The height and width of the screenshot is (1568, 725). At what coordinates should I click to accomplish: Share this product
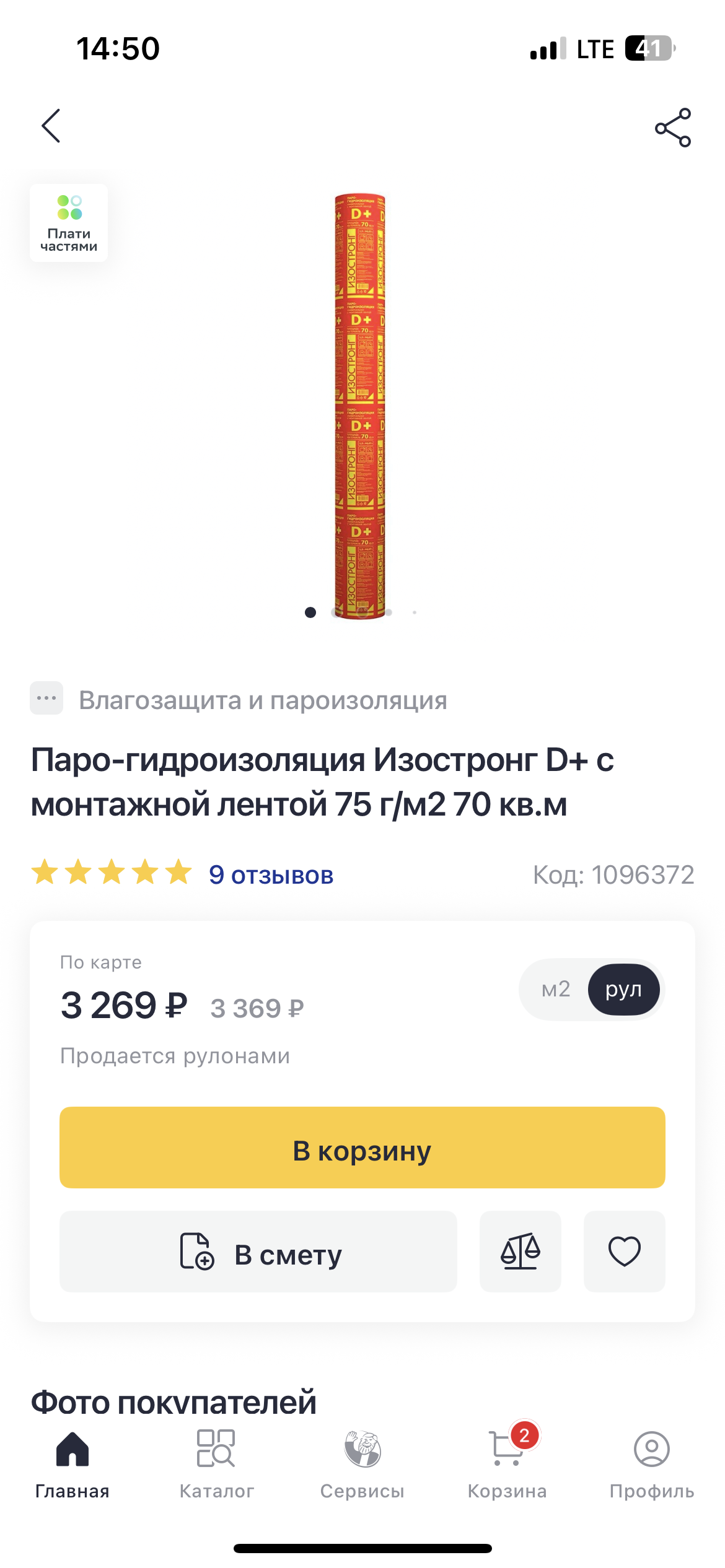pos(673,128)
